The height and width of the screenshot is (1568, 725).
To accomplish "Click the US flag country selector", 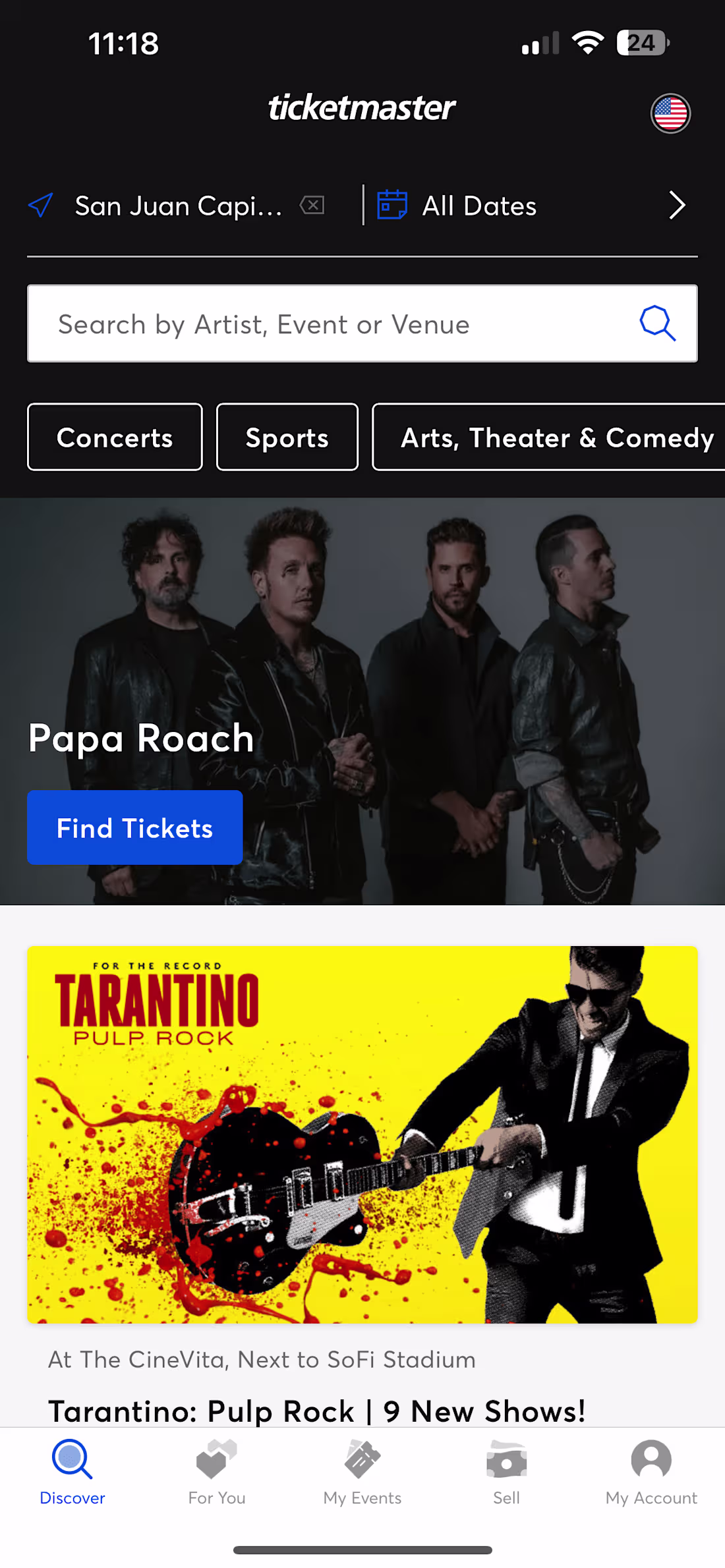I will point(671,113).
